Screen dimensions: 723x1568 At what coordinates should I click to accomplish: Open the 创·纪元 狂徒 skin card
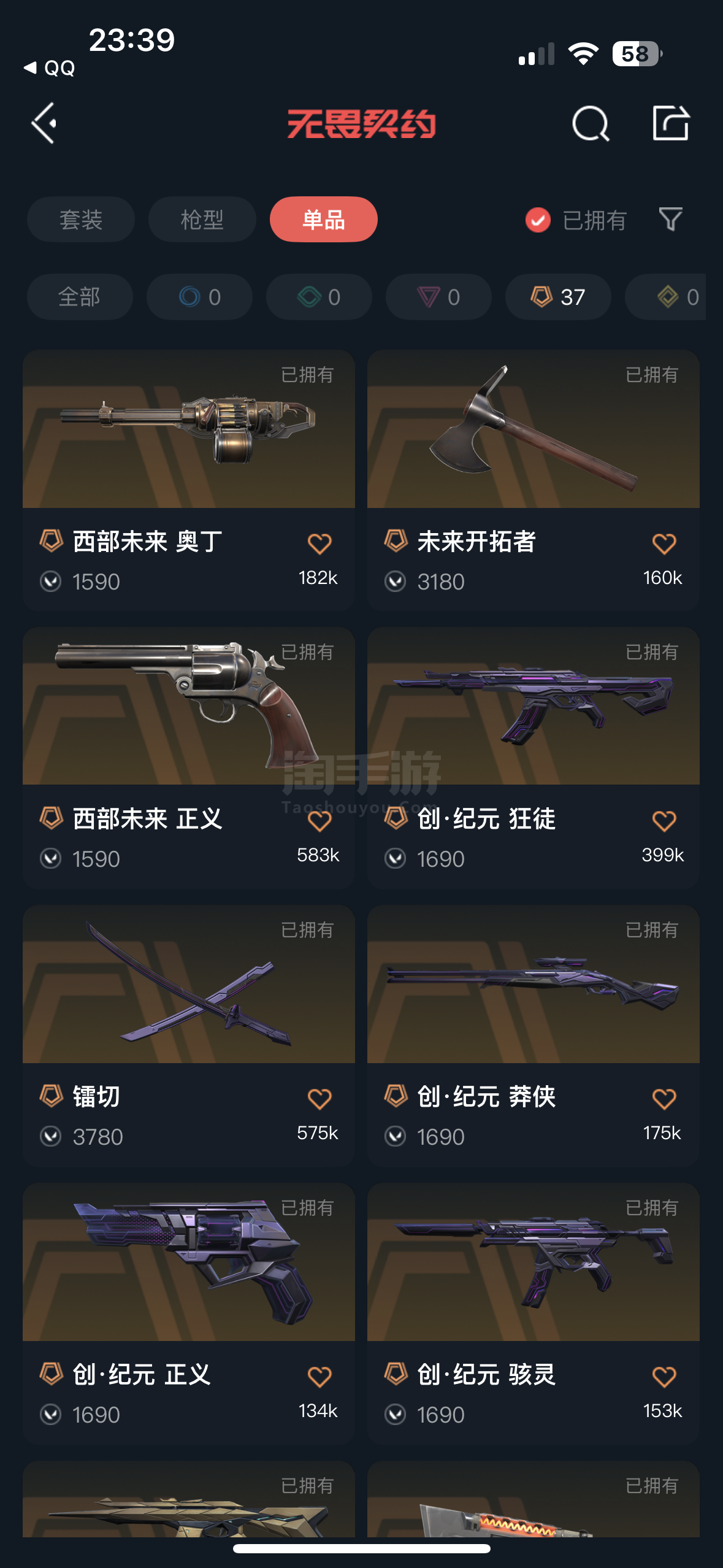click(x=534, y=758)
